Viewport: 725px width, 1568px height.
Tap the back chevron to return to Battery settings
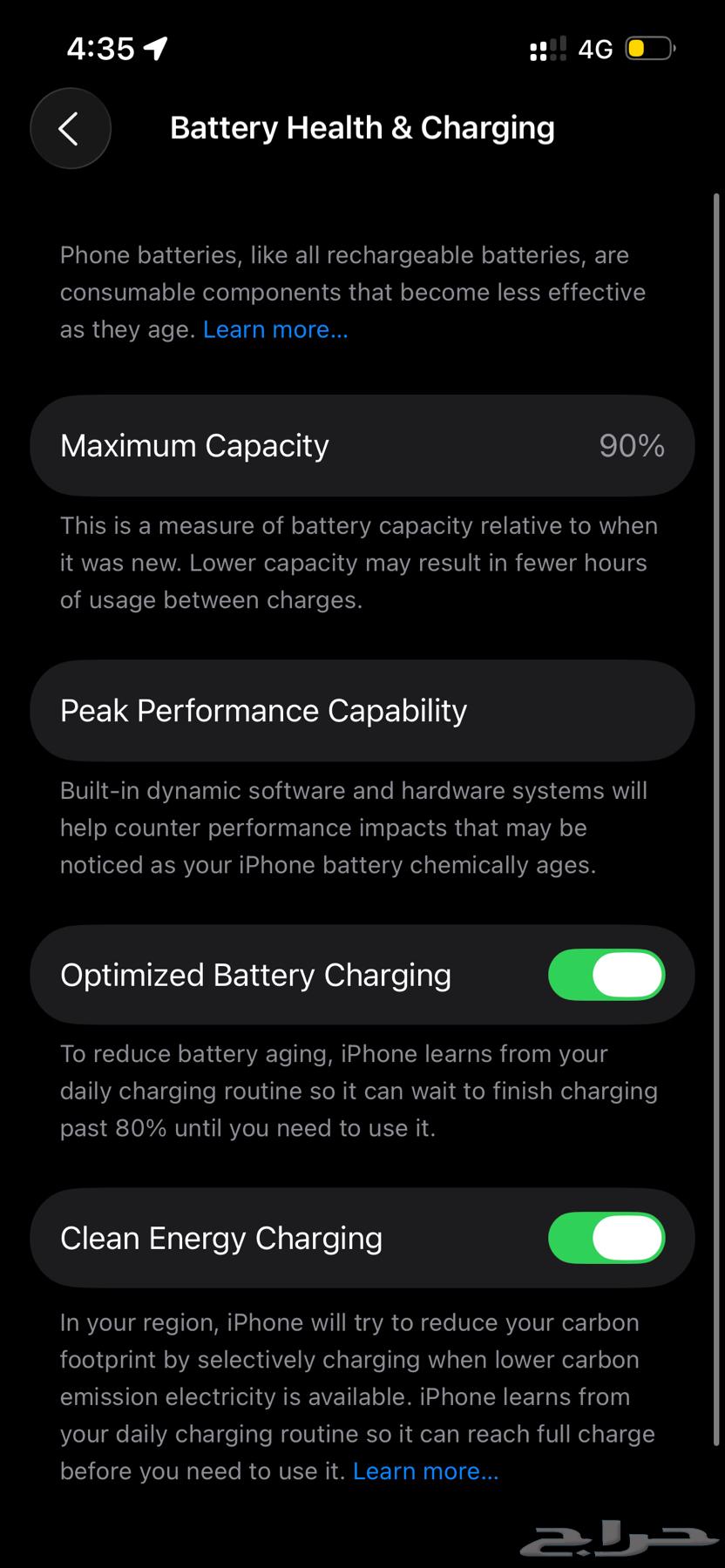(70, 128)
